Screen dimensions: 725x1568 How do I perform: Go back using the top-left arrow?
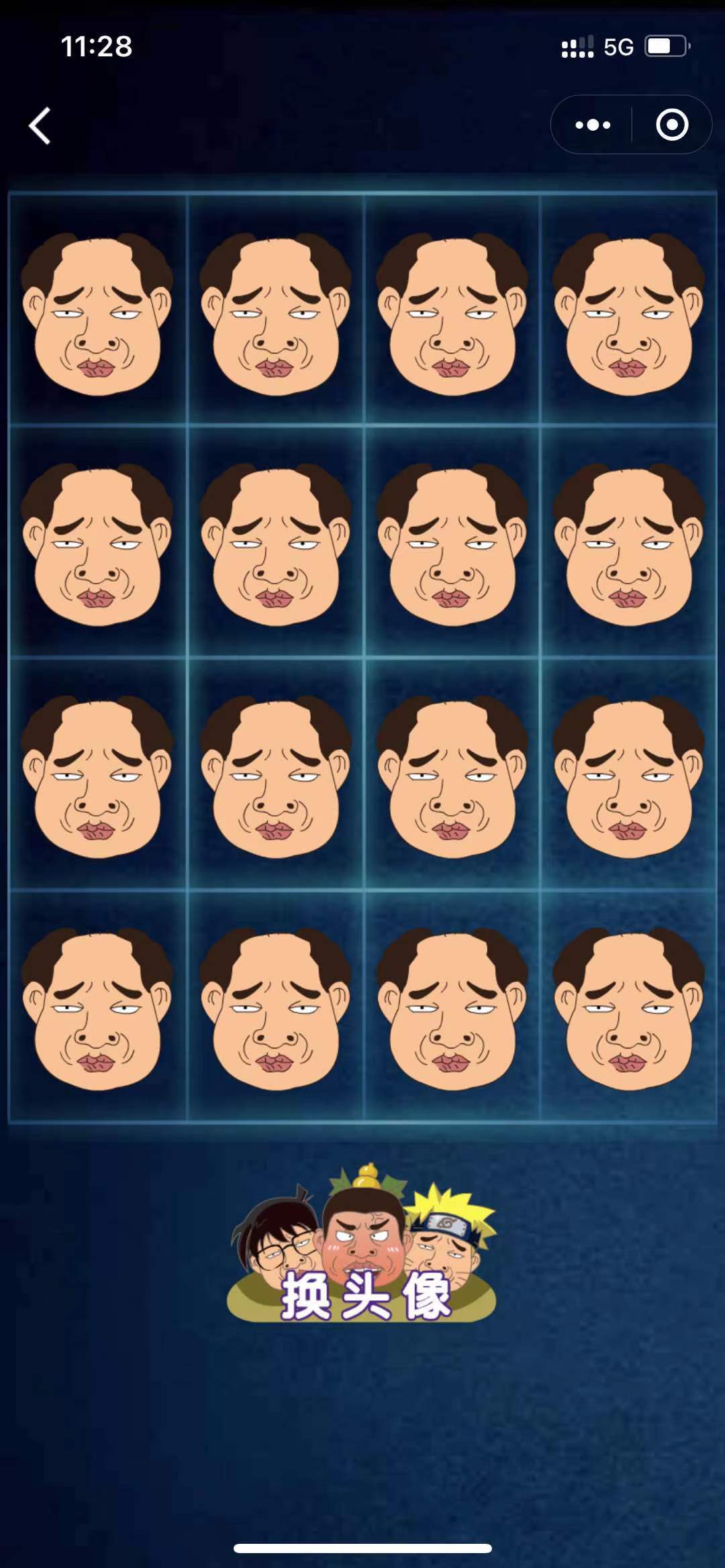point(40,125)
